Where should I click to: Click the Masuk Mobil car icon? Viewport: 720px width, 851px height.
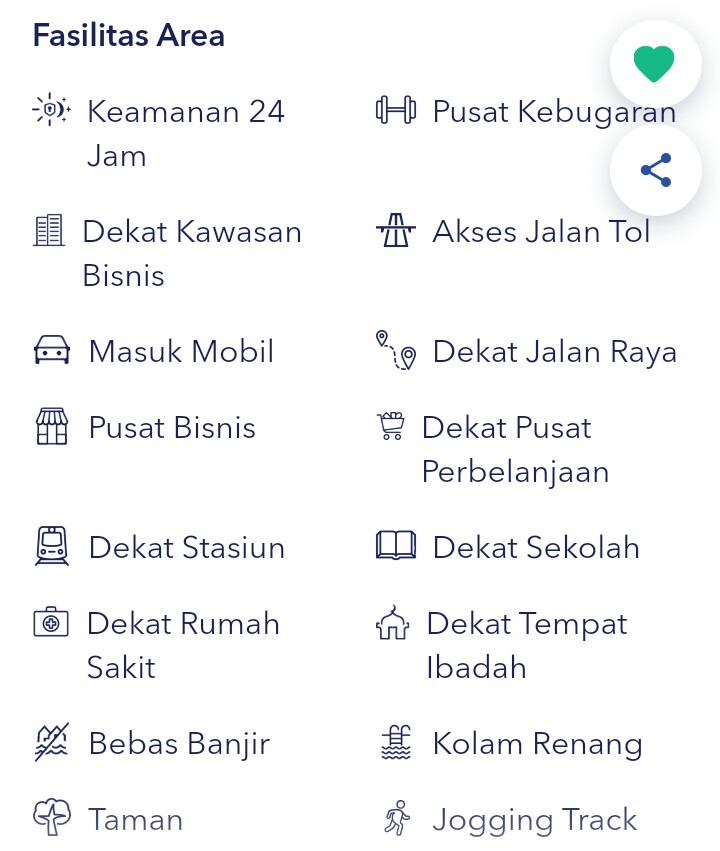tap(51, 350)
